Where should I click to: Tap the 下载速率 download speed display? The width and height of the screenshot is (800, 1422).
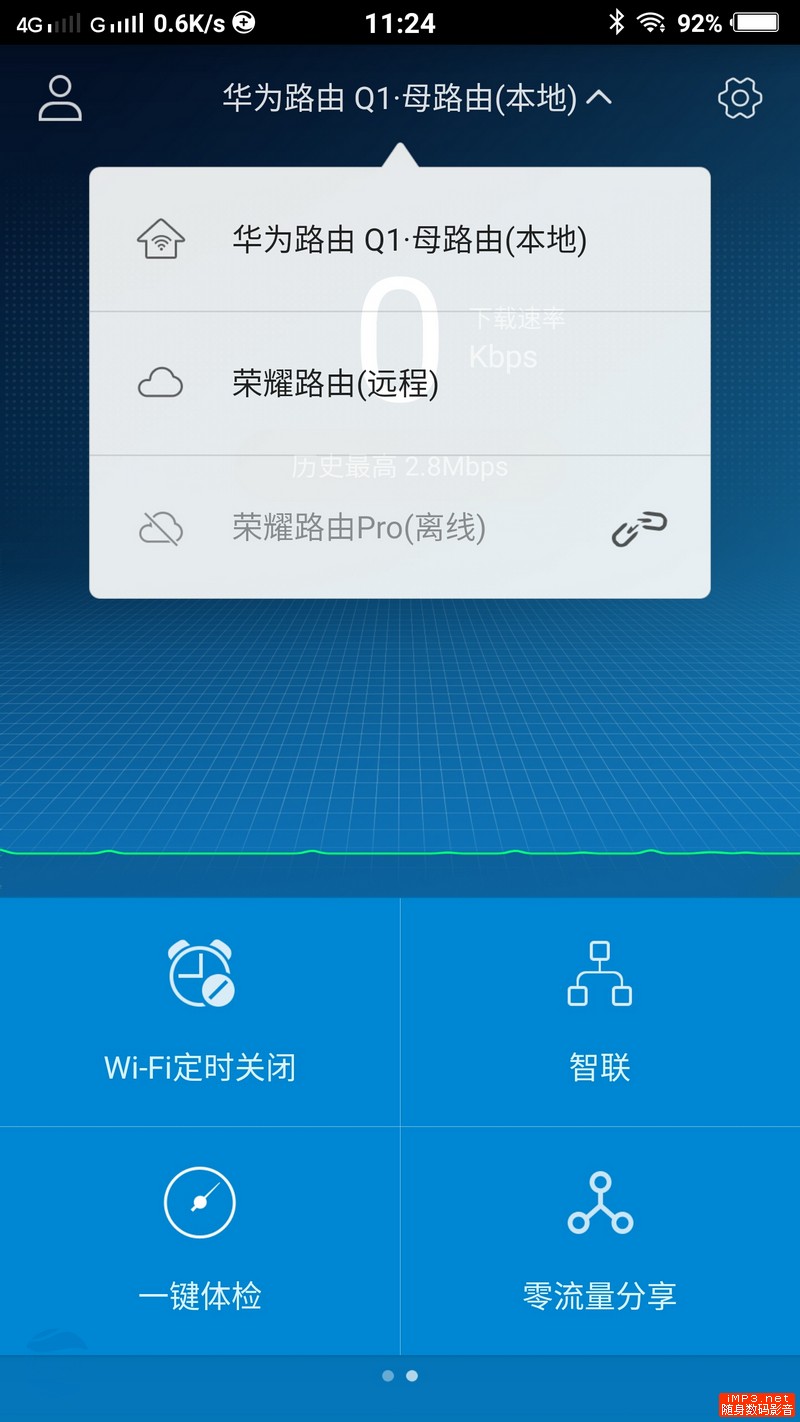pyautogui.click(x=520, y=318)
